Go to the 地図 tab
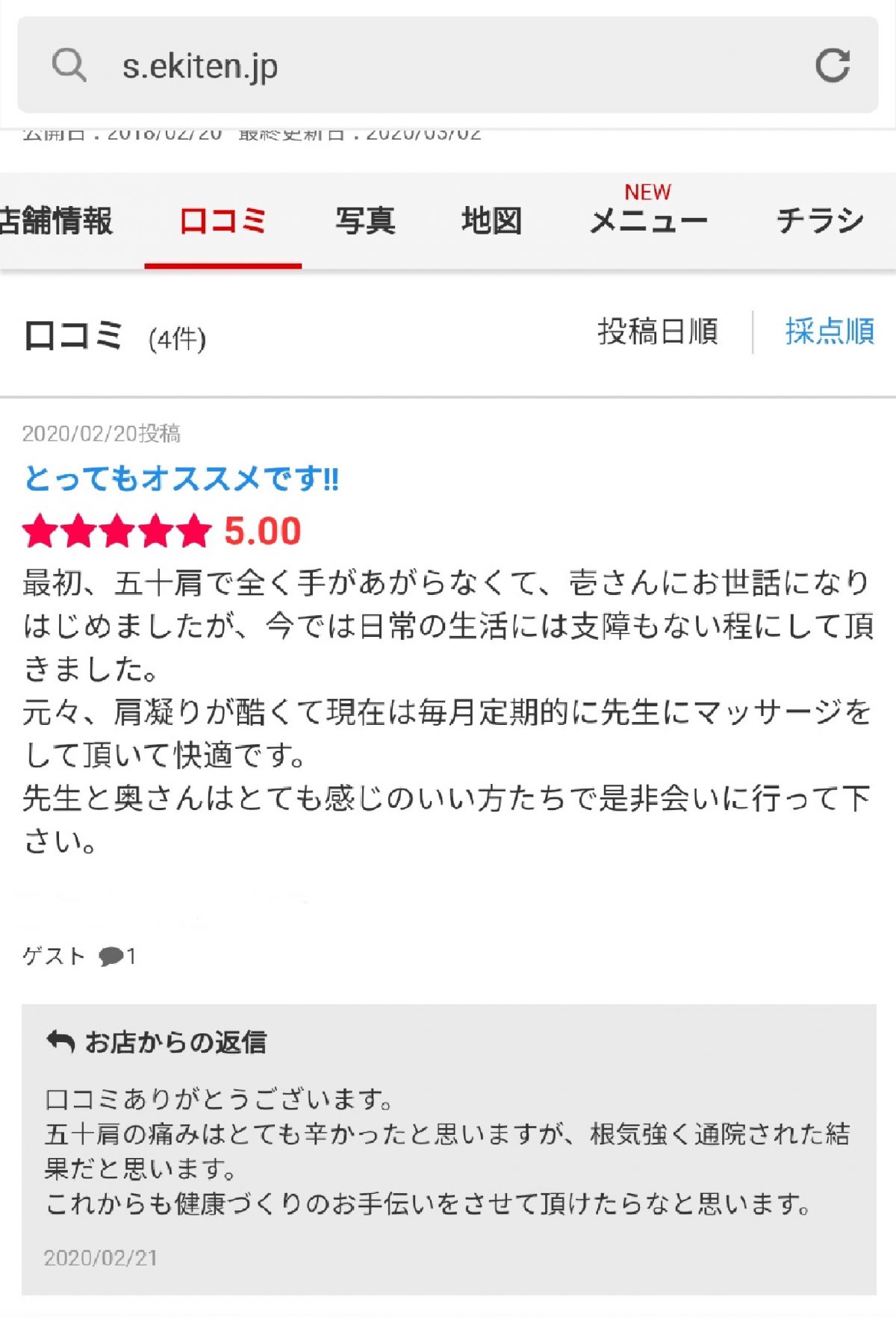 (x=491, y=221)
